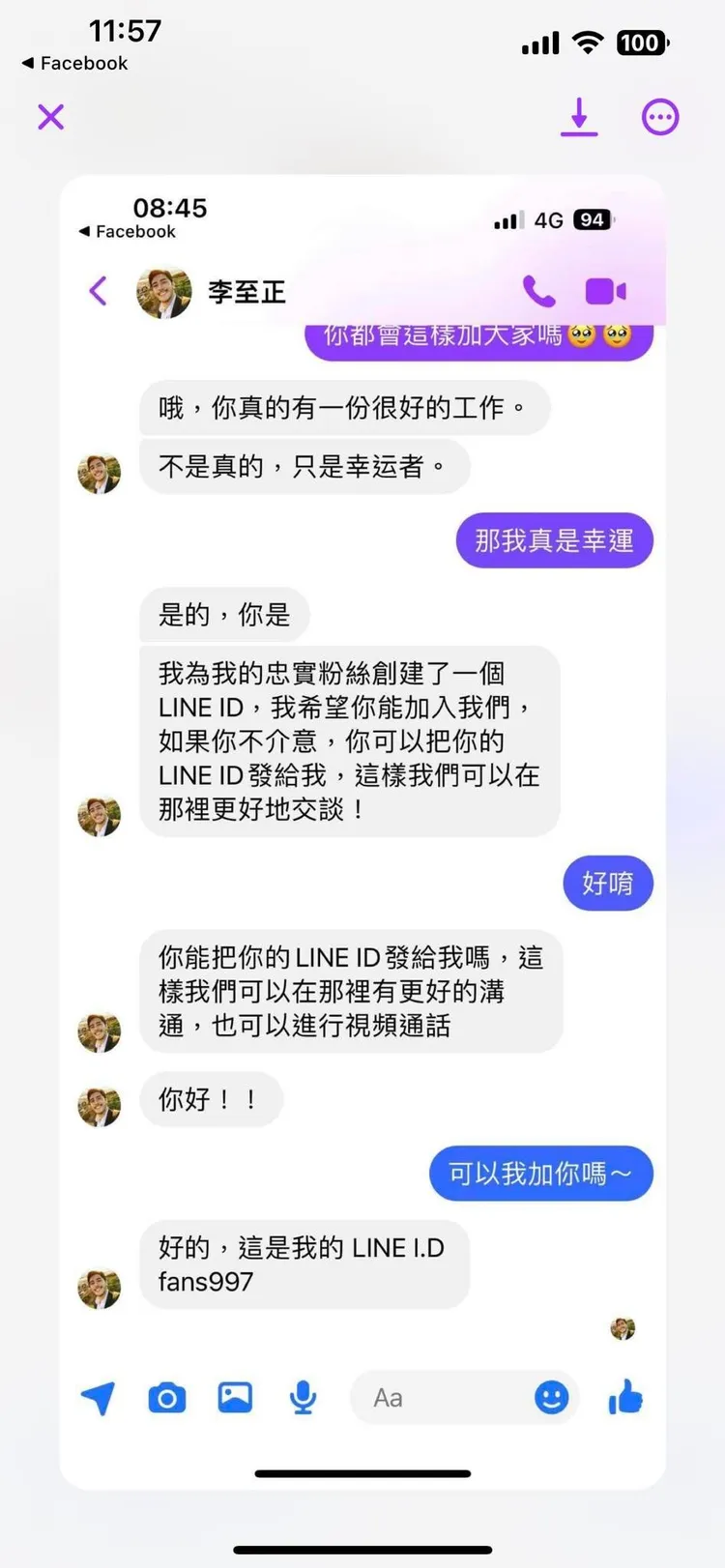Open the ellipsis more options menu

click(659, 117)
